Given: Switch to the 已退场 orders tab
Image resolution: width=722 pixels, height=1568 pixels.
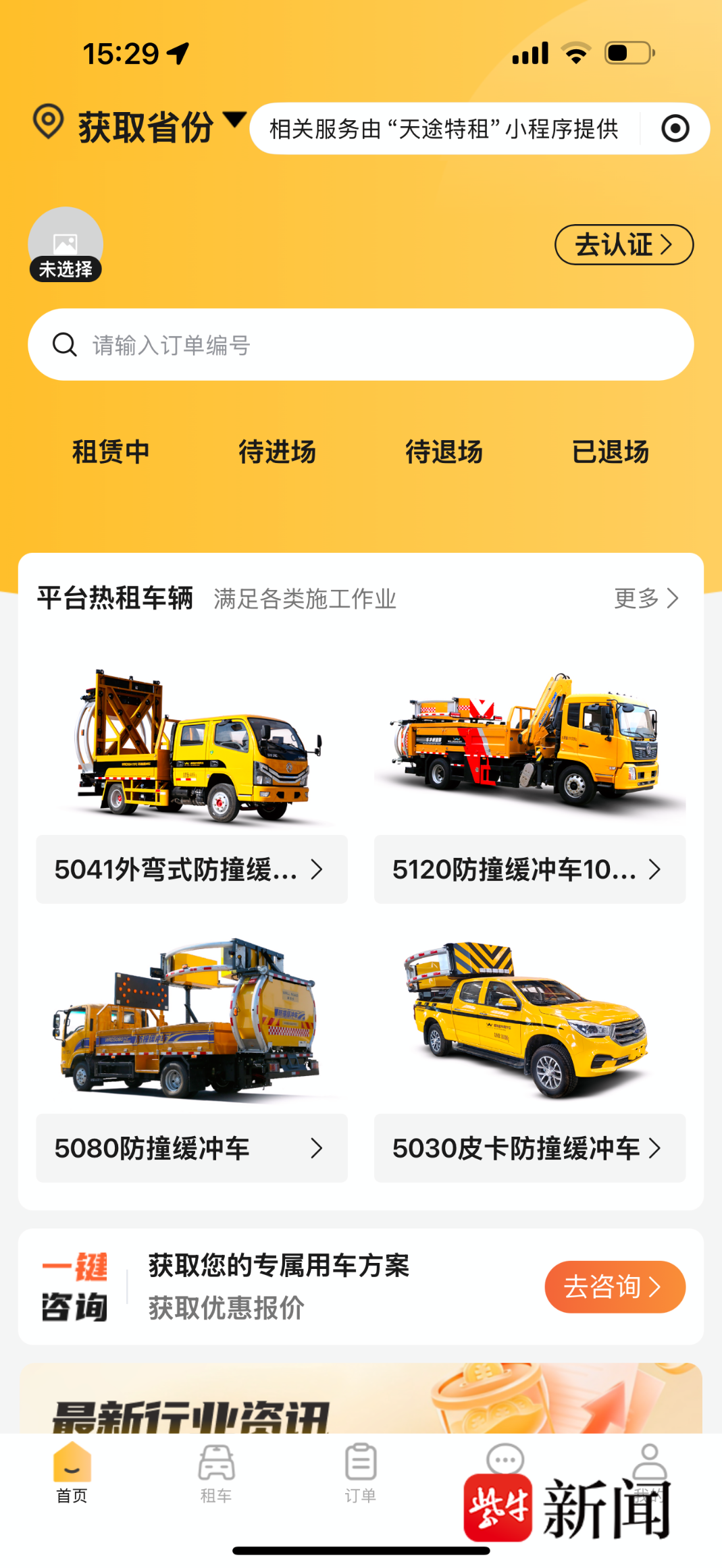Looking at the screenshot, I should tap(610, 452).
